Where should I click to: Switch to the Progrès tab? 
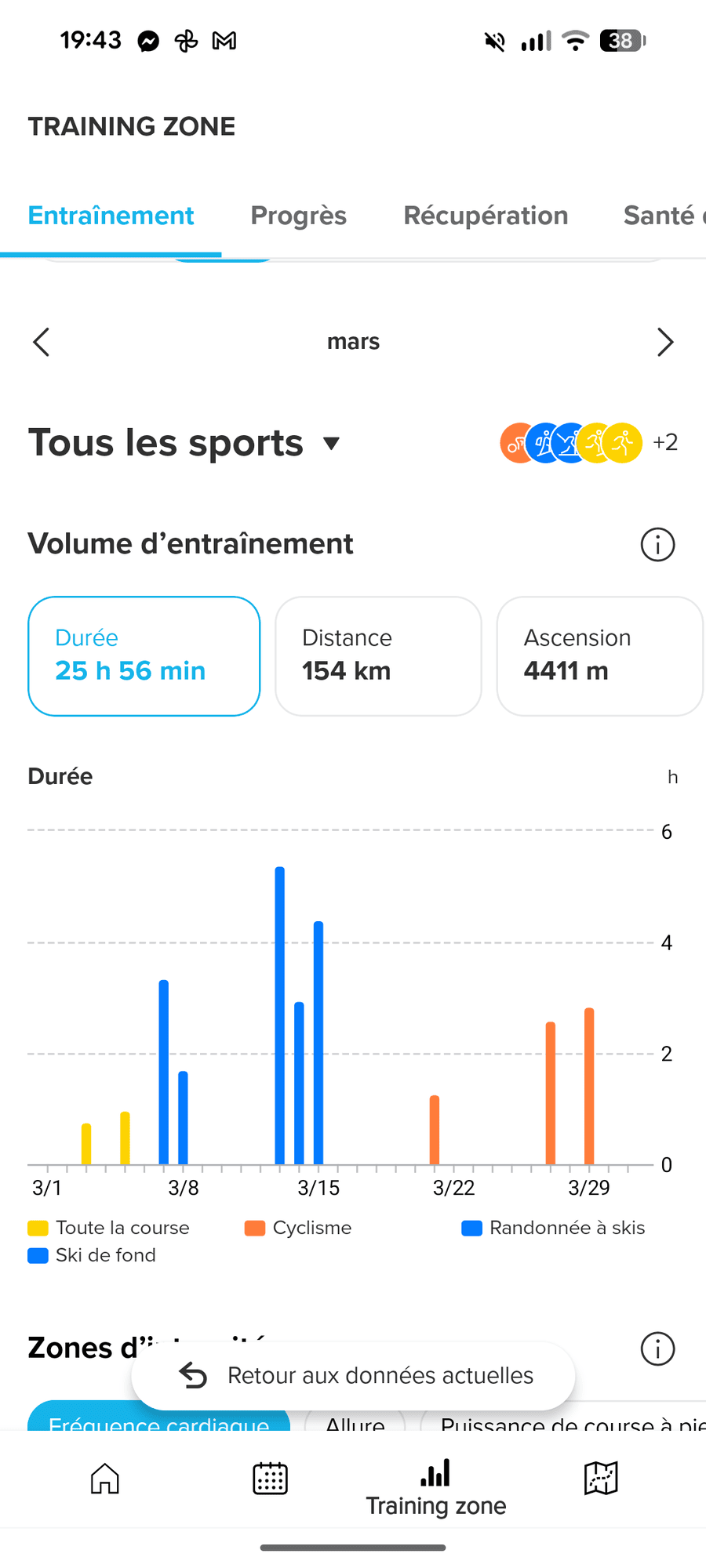point(298,216)
